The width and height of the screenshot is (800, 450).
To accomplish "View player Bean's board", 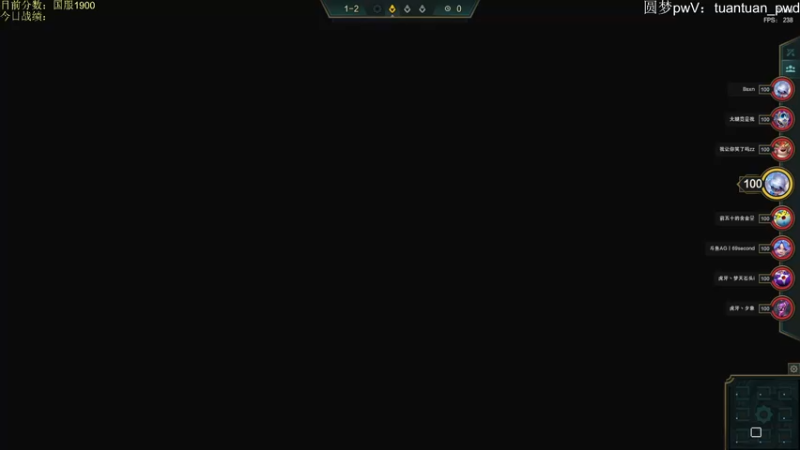I will 782,89.
